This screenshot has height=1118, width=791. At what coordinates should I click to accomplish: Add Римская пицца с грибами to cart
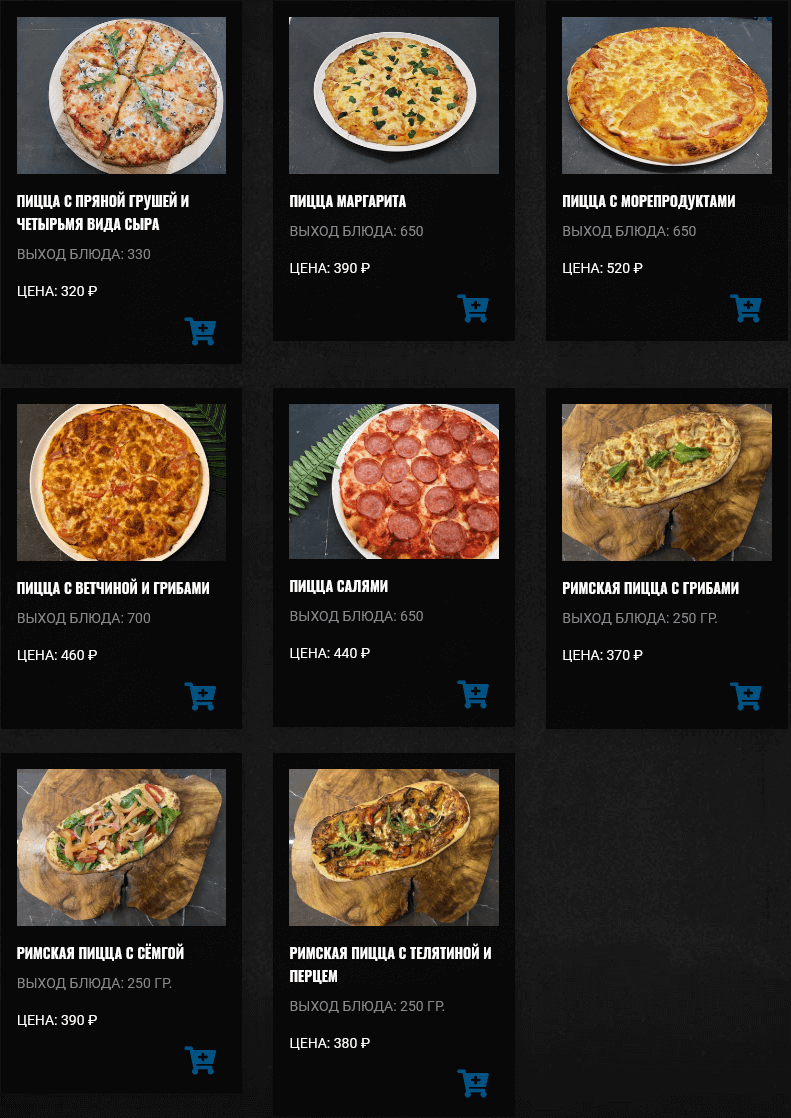coord(745,696)
